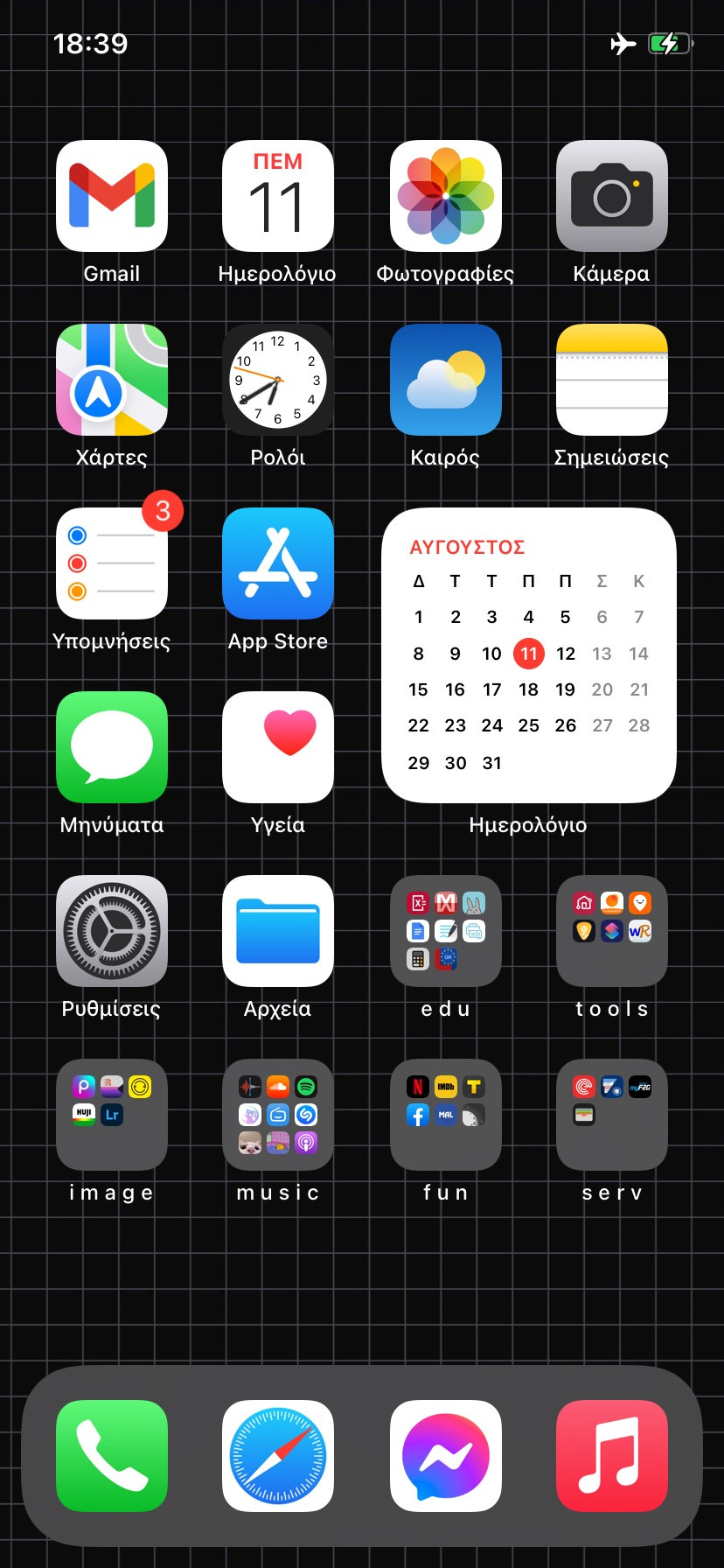Open Φωτογραφίες photos app
The image size is (724, 1568).
click(445, 196)
